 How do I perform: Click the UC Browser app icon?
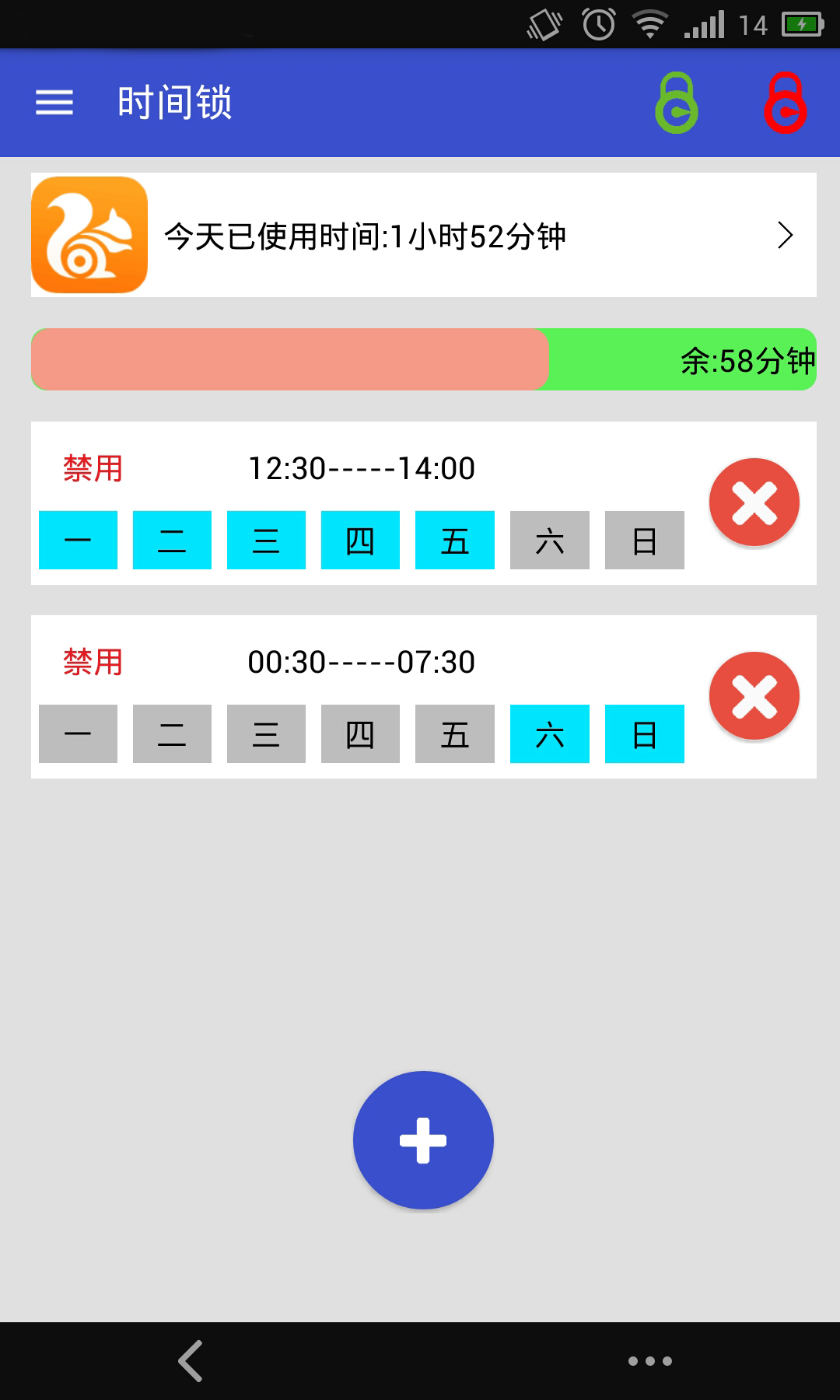coord(89,235)
